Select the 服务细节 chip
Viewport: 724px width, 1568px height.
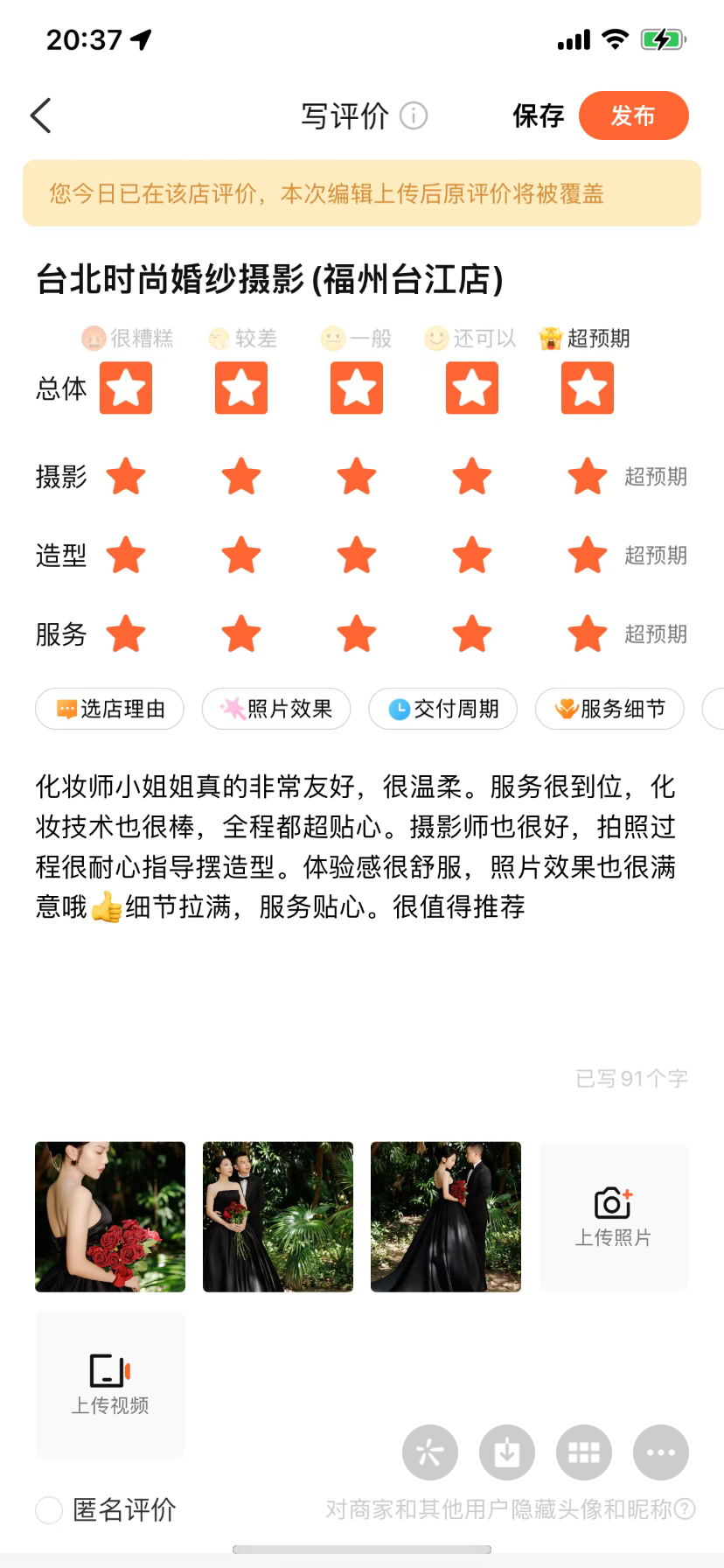609,709
